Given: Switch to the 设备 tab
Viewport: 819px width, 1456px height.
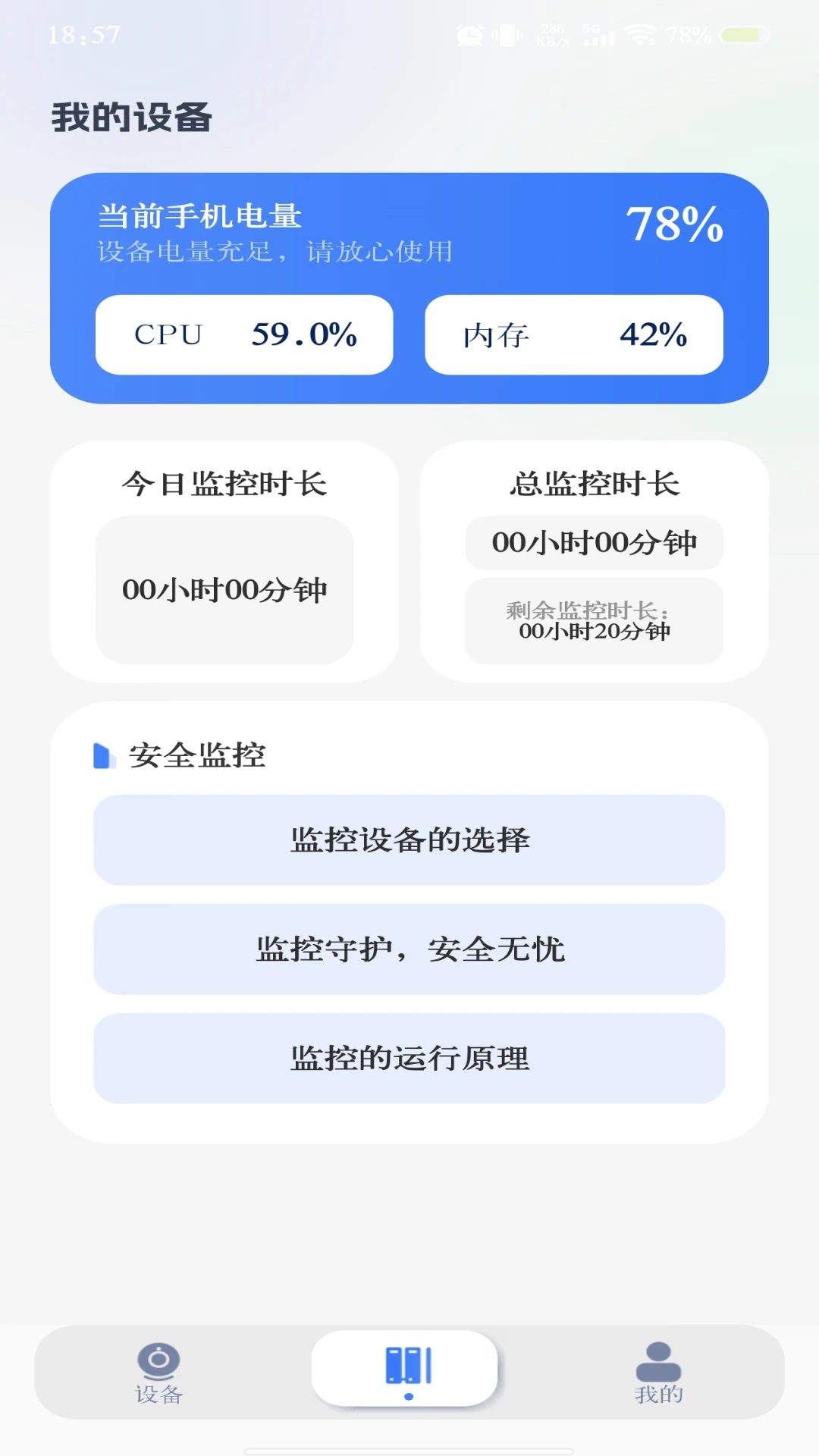Looking at the screenshot, I should tap(158, 1373).
